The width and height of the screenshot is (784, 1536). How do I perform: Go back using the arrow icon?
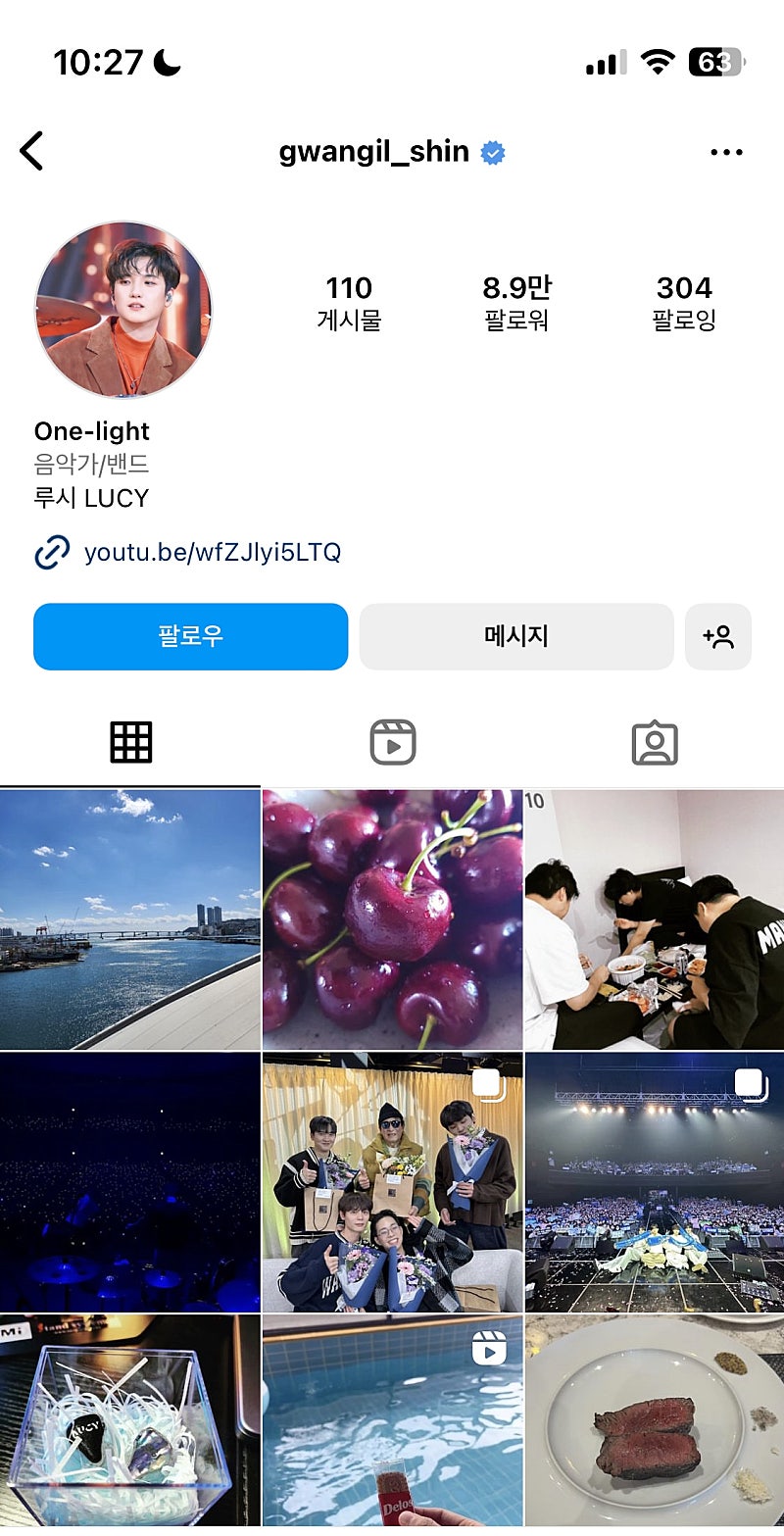pos(32,152)
